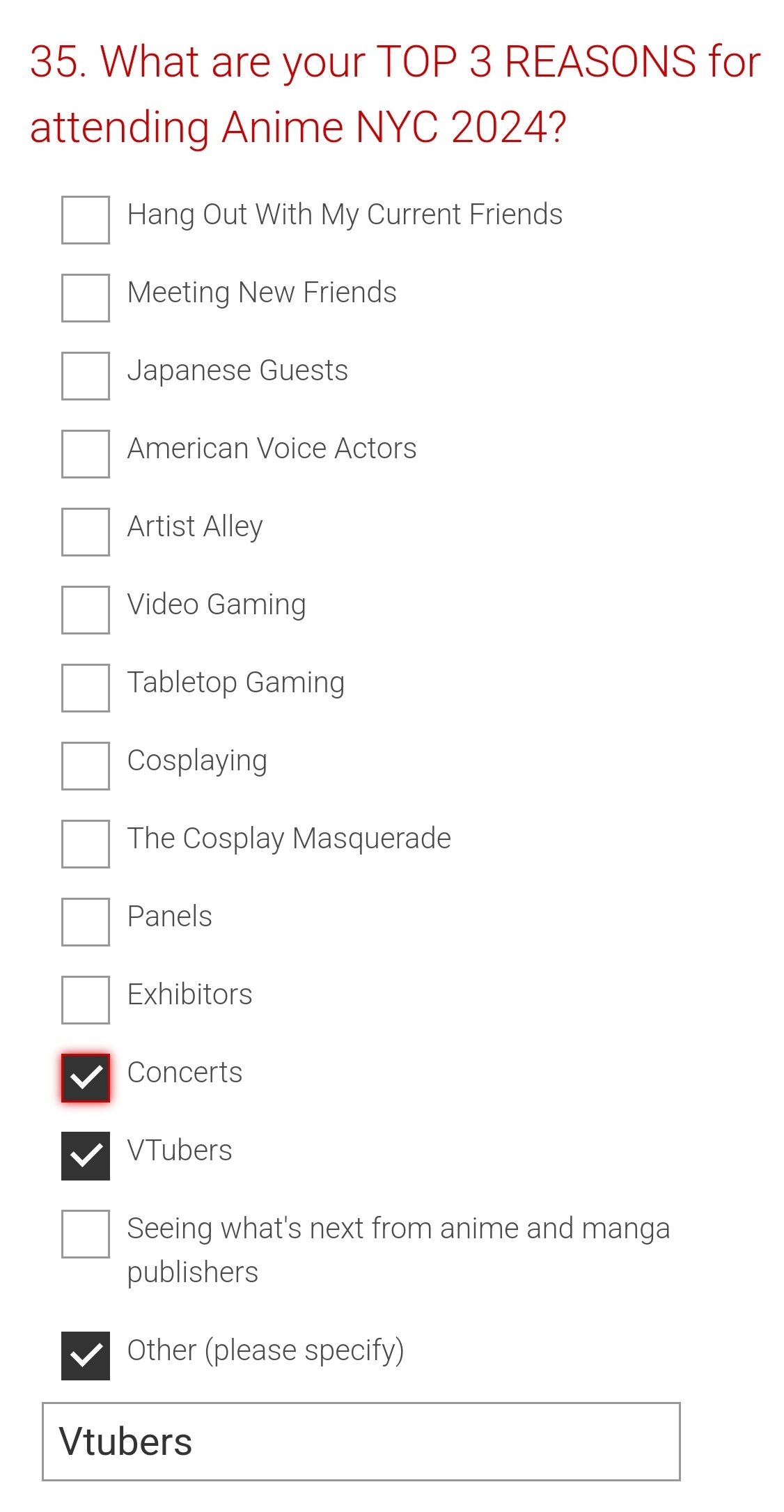Check Hang Out With My Current Friends
Viewport: 784px width, 1512px height.
coord(86,220)
